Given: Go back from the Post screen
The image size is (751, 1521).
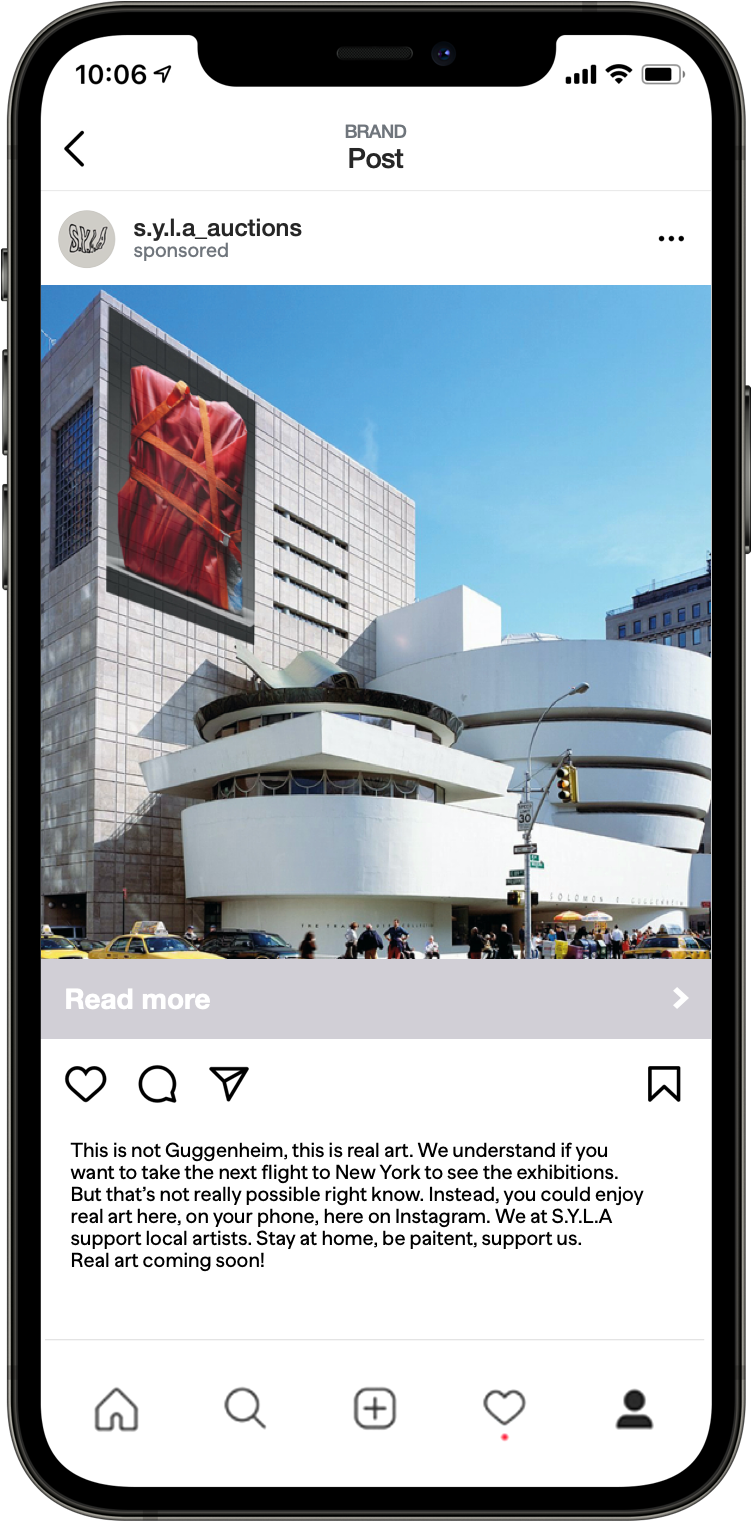Looking at the screenshot, I should 75,149.
